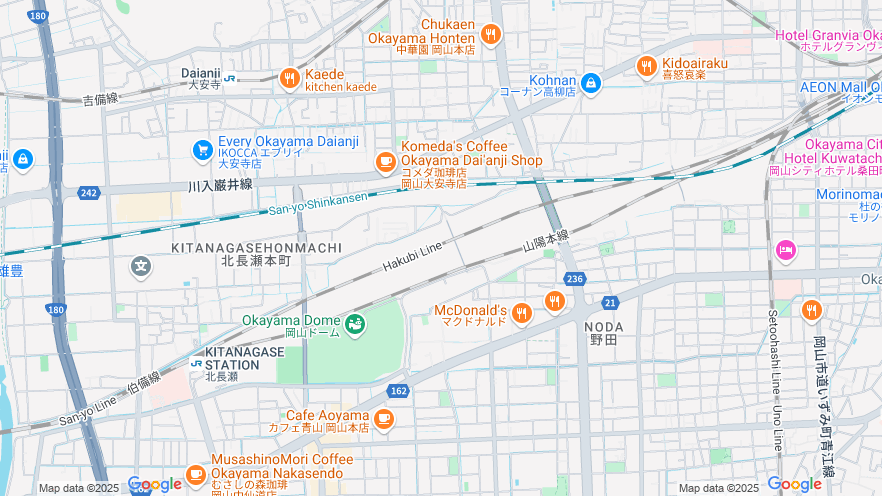Screen dimensions: 882x496
Task: Open the Kidoairaku restaurant pin
Action: (647, 67)
